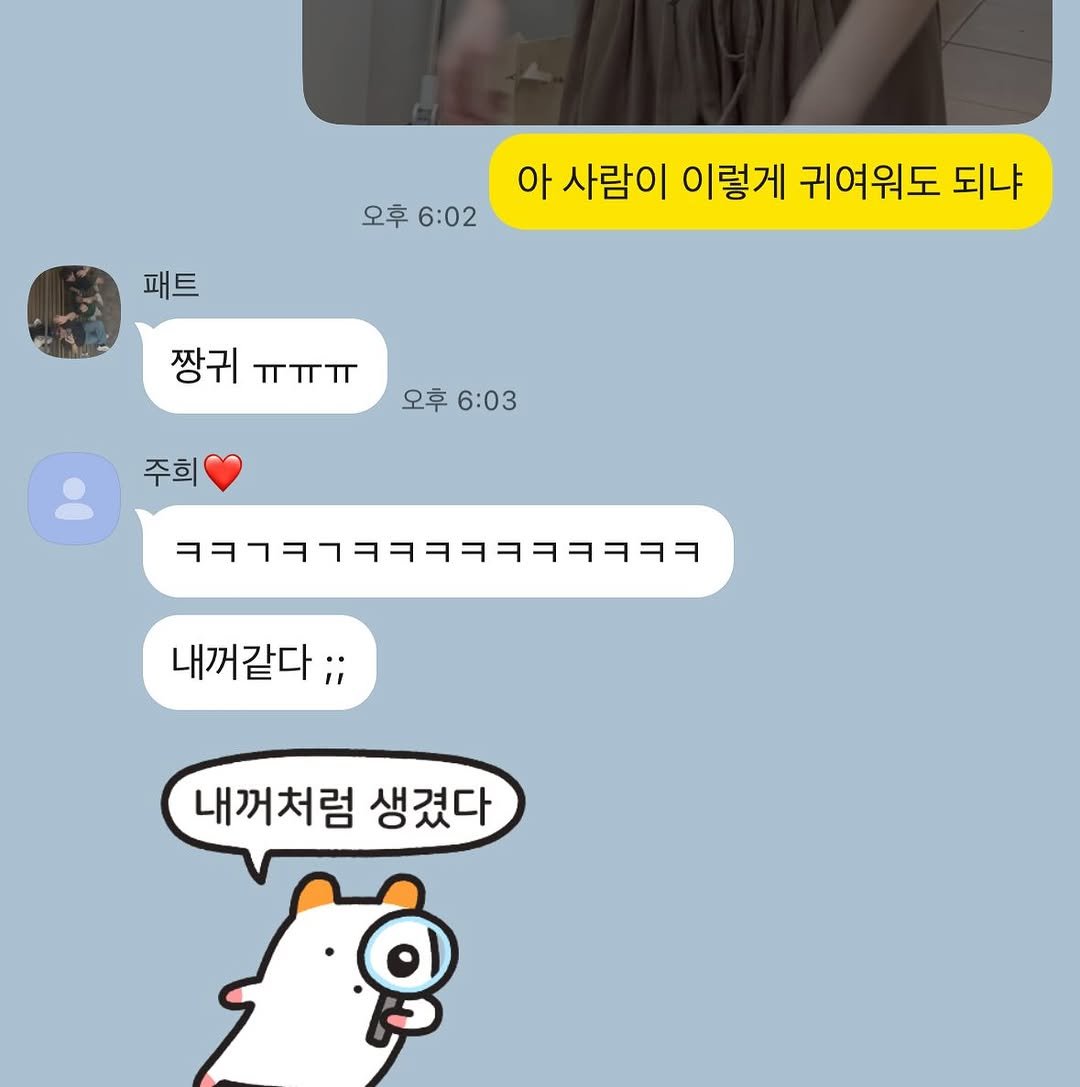This screenshot has height=1087, width=1080.
Task: Click the default person silhouette avatar
Action: click(x=73, y=498)
